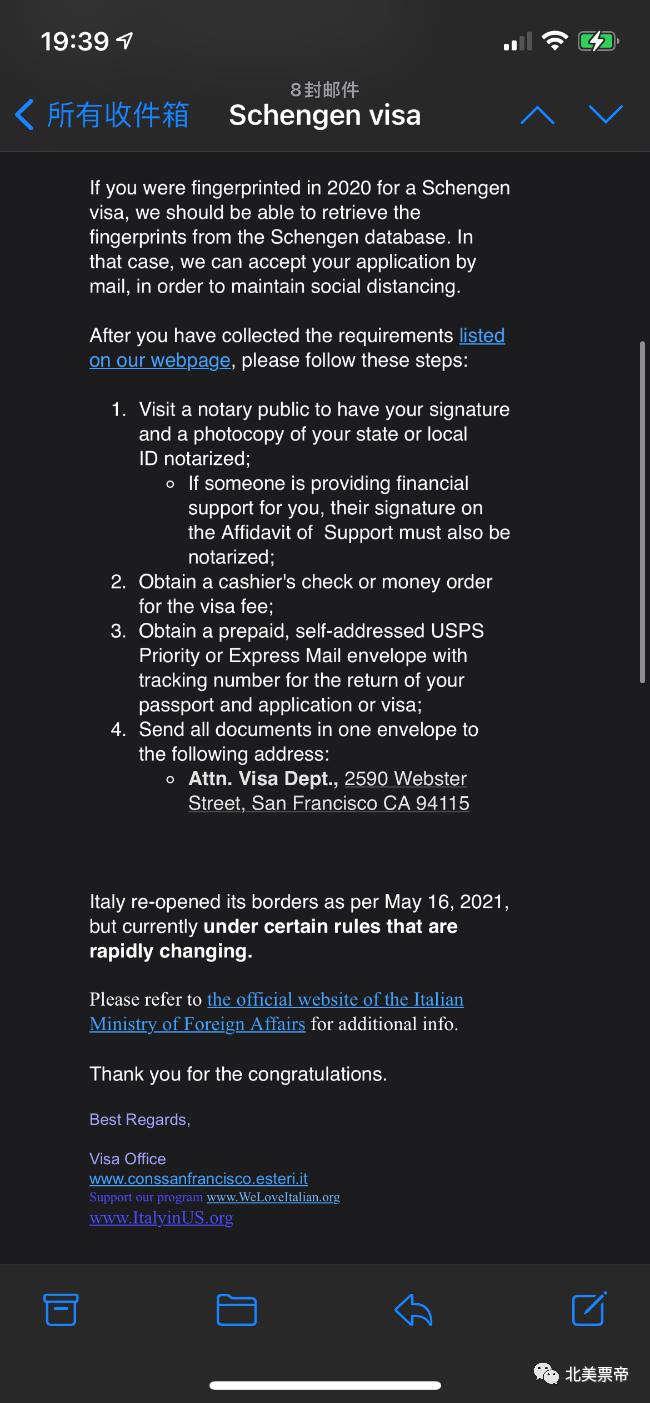Archive this email
Image resolution: width=650 pixels, height=1403 pixels.
point(60,1309)
